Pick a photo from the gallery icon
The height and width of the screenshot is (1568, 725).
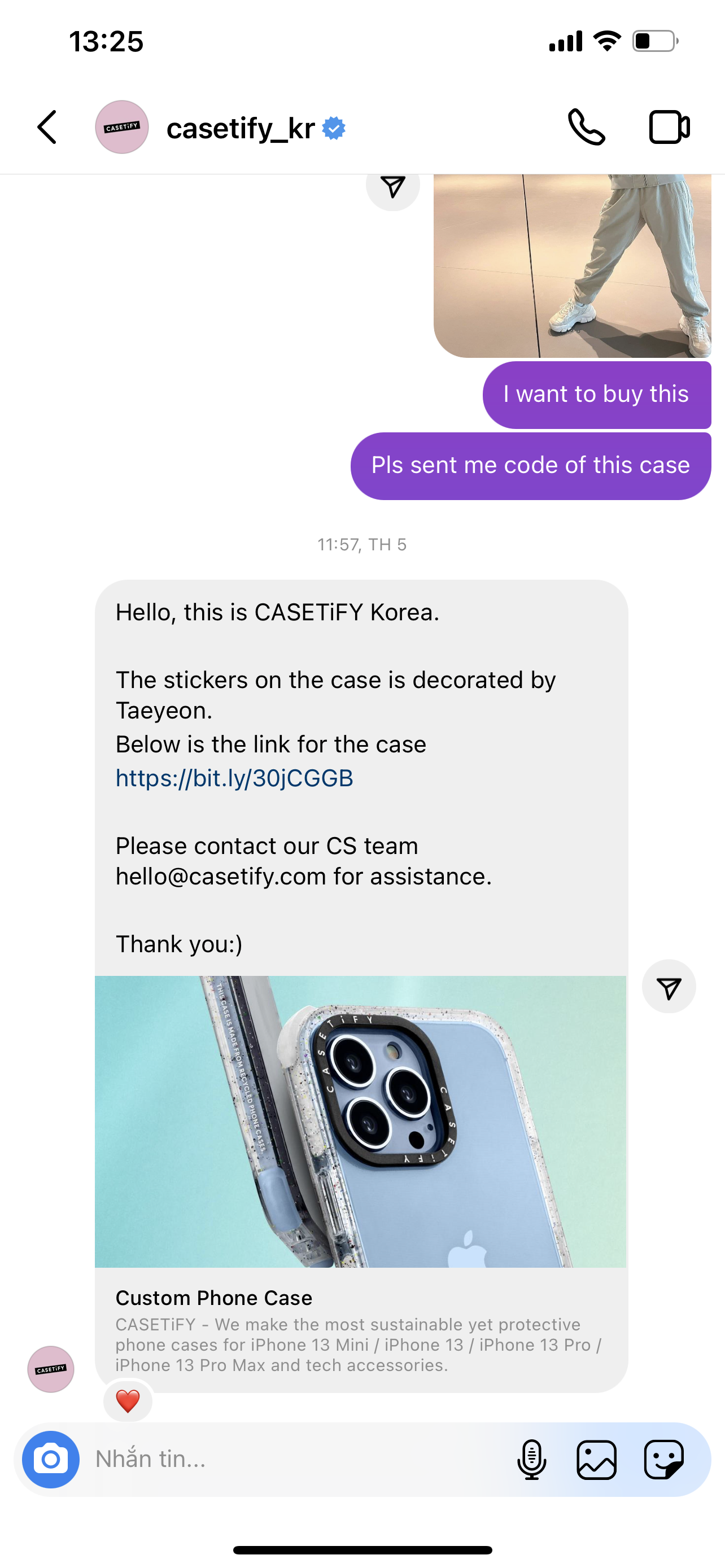point(597,1459)
